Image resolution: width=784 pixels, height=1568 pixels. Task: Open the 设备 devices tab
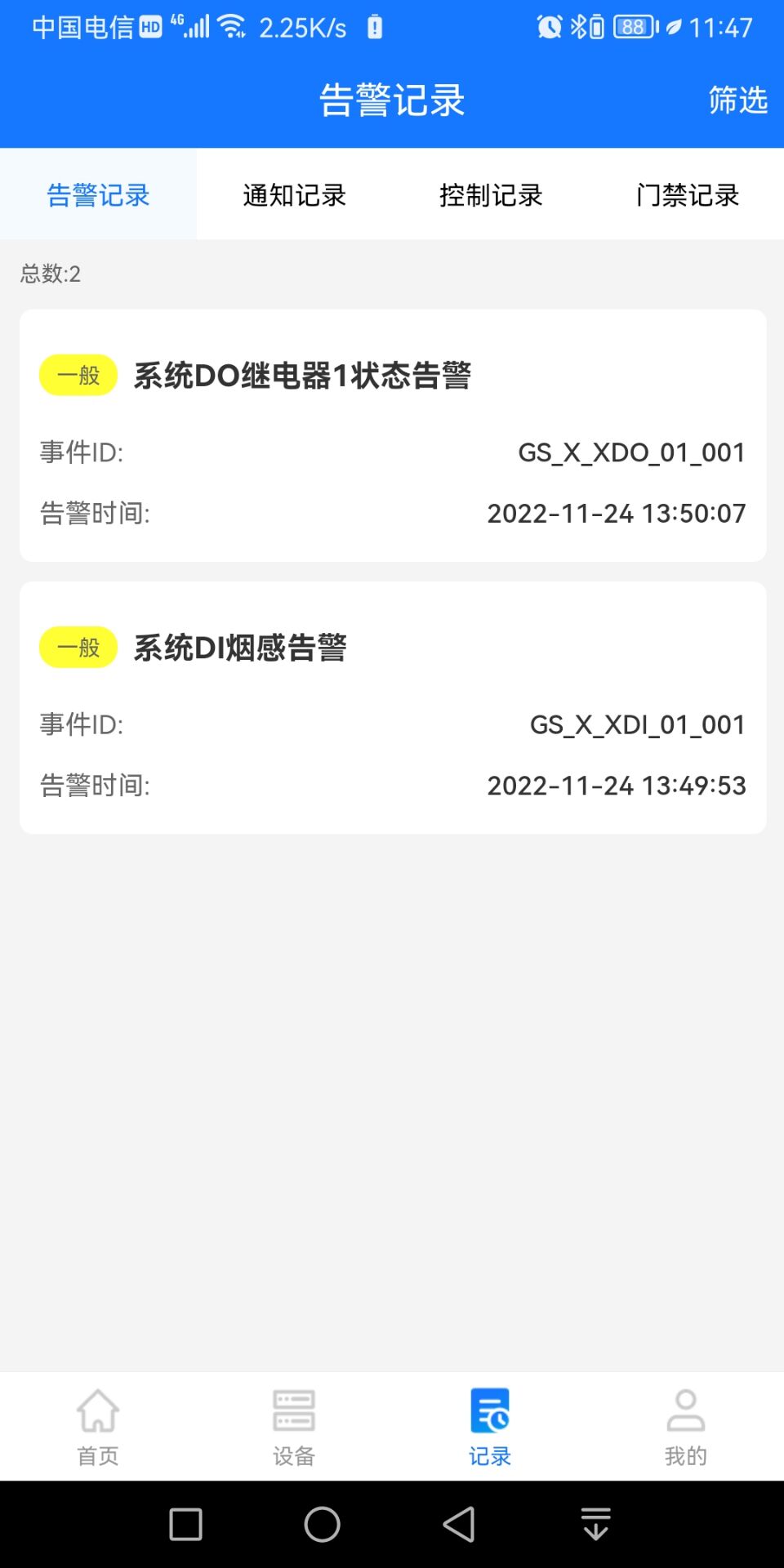294,1426
